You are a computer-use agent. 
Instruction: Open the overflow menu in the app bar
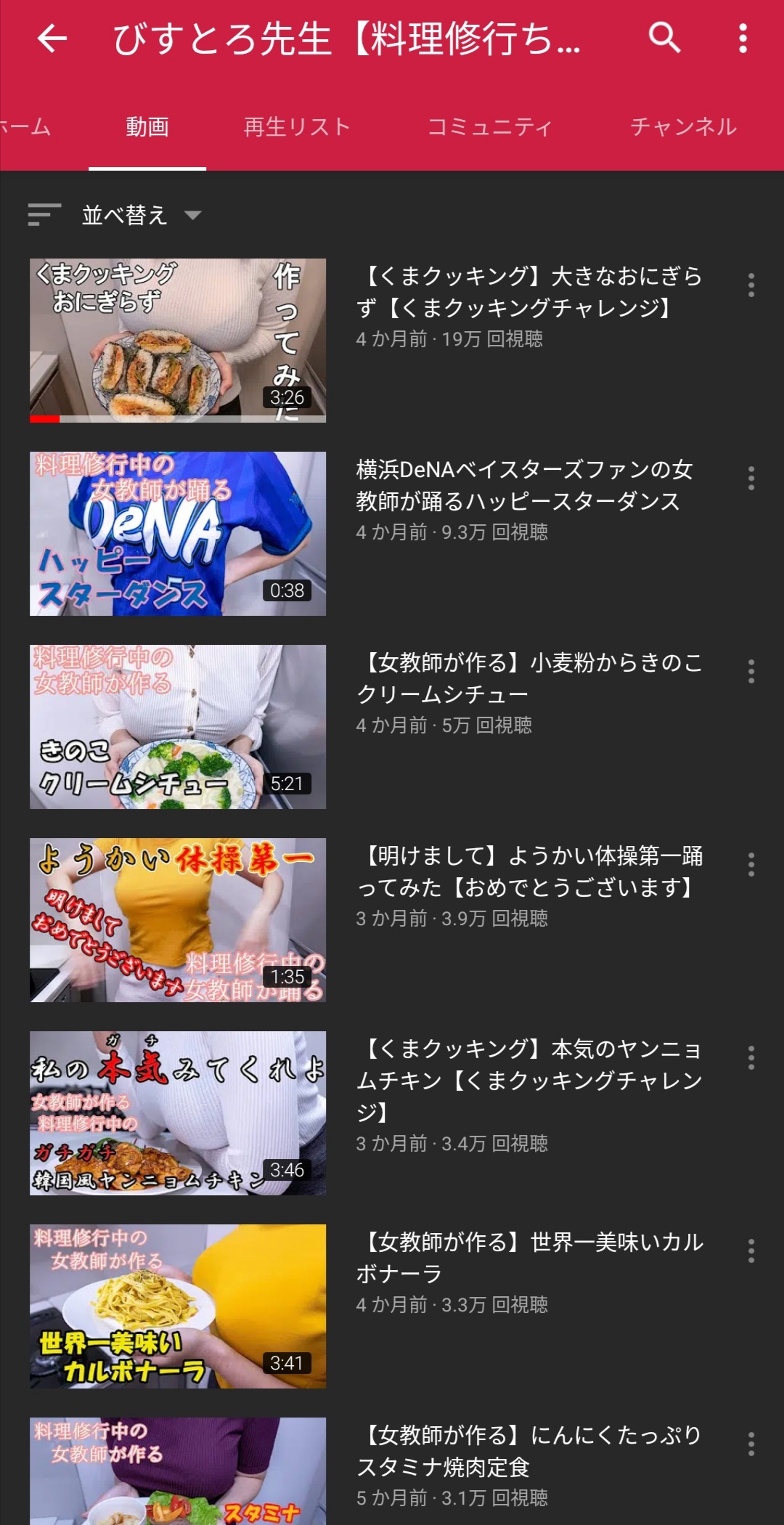coord(743,38)
